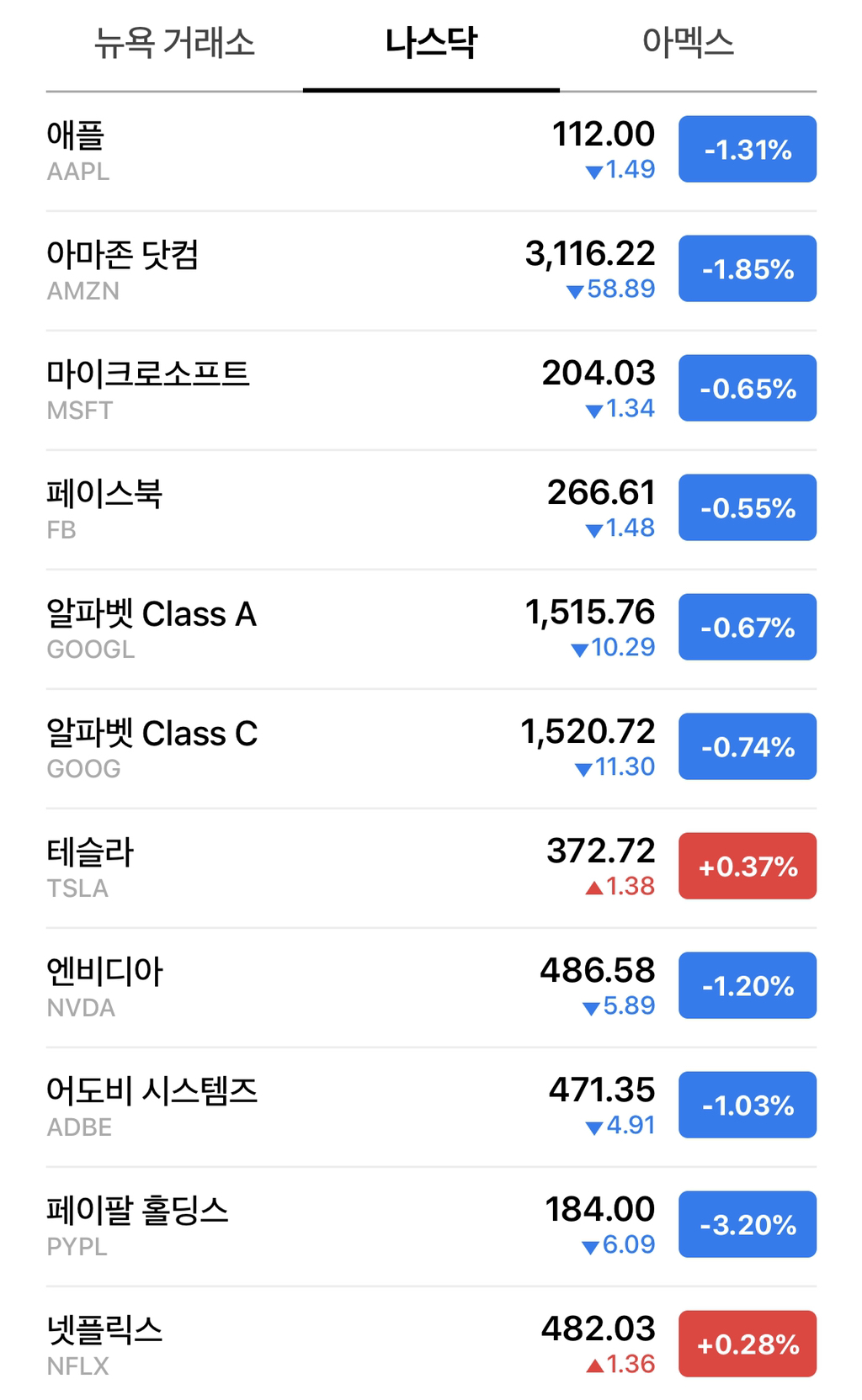Click the -1.31% badge next to 애플
Viewport: 862px width, 1400px height.
746,148
